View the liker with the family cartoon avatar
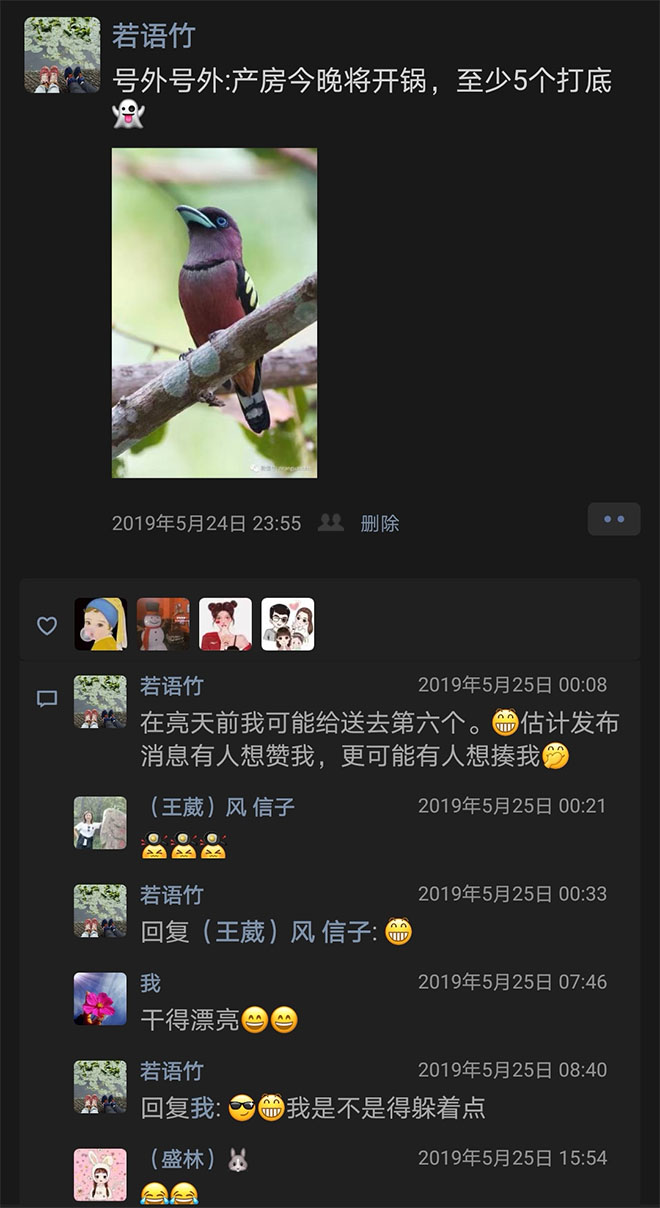This screenshot has width=660, height=1208. tap(288, 625)
